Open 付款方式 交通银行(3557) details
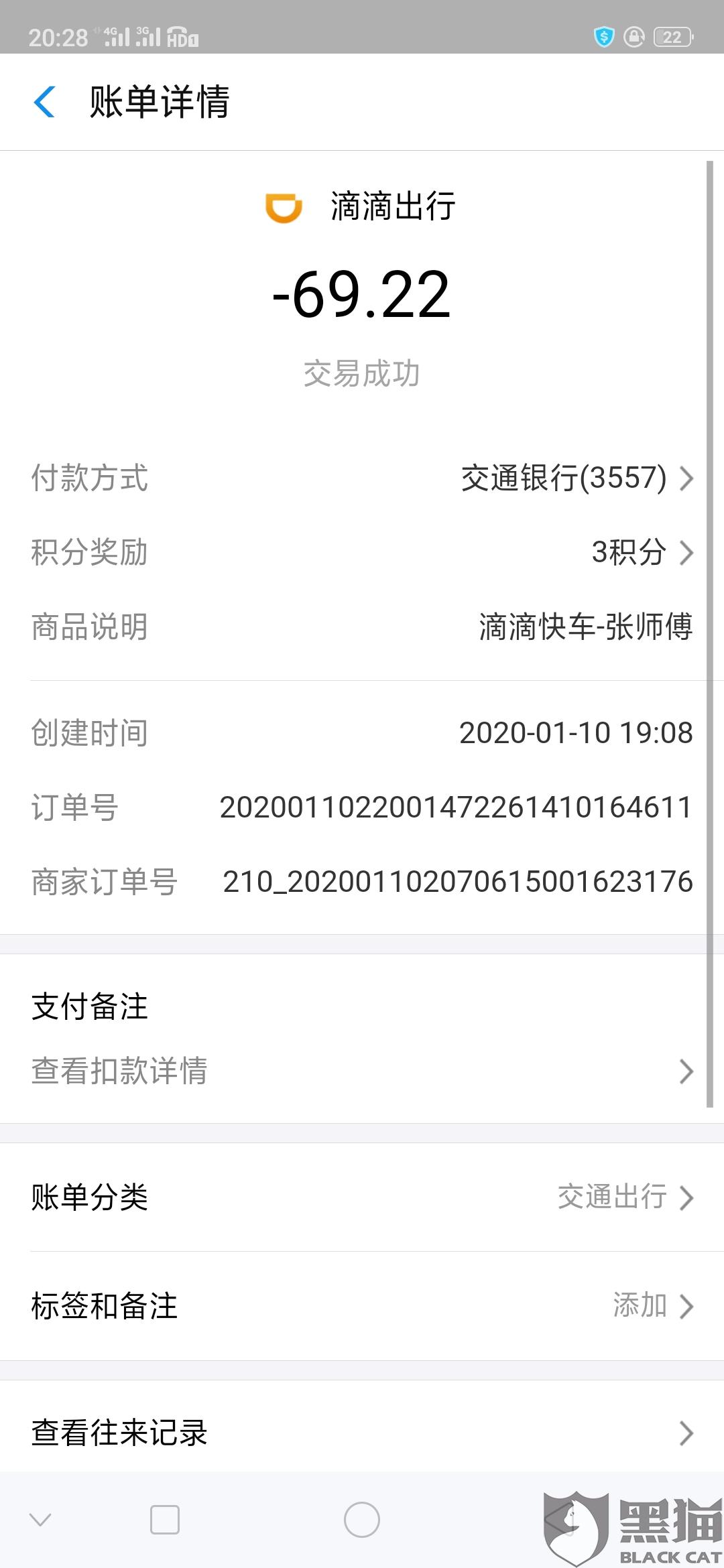Viewport: 724px width, 1568px height. [x=577, y=478]
